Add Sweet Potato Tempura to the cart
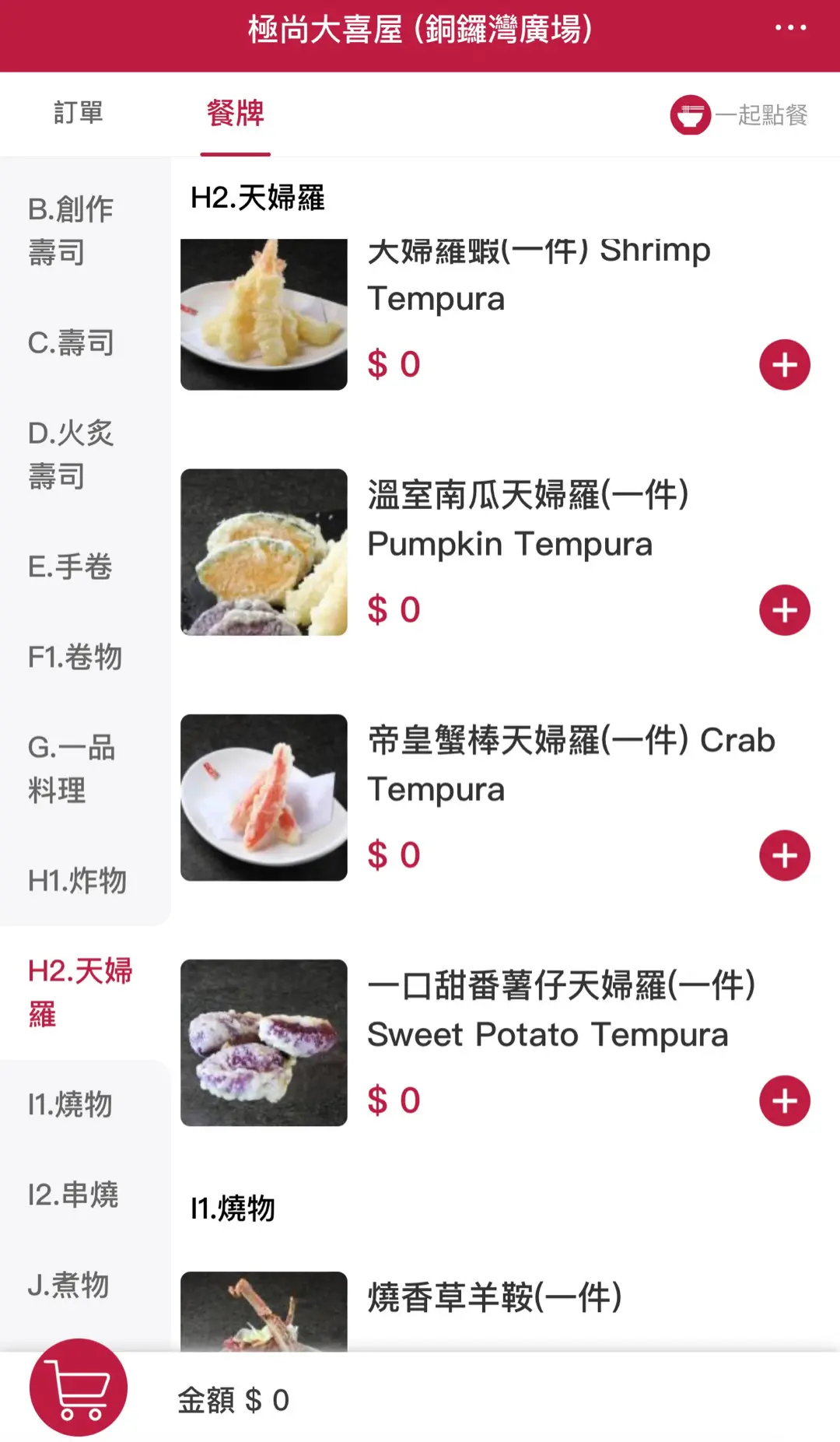840x1442 pixels. tap(784, 1100)
